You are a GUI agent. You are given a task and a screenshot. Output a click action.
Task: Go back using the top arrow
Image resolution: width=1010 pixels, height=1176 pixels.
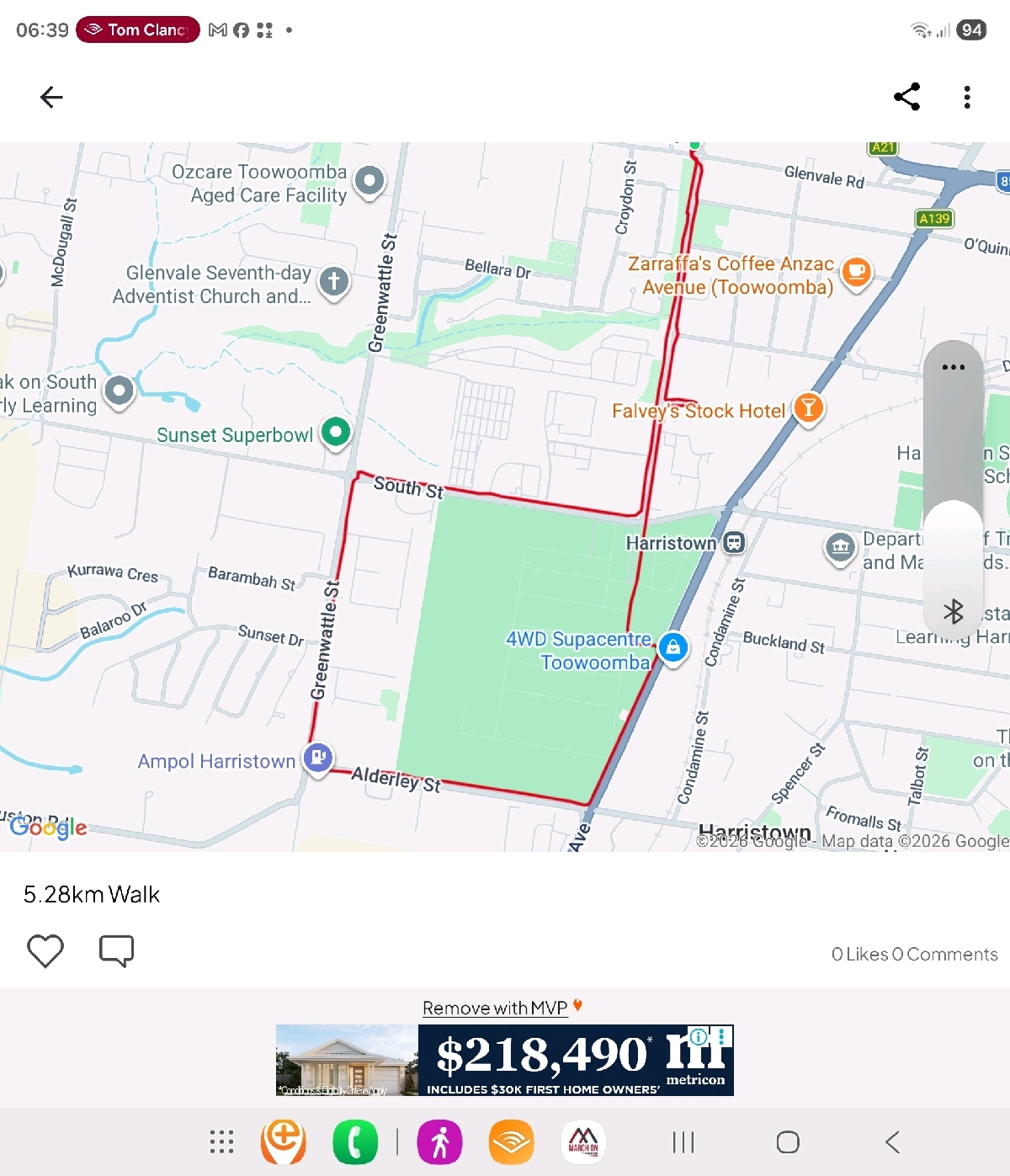coord(51,98)
